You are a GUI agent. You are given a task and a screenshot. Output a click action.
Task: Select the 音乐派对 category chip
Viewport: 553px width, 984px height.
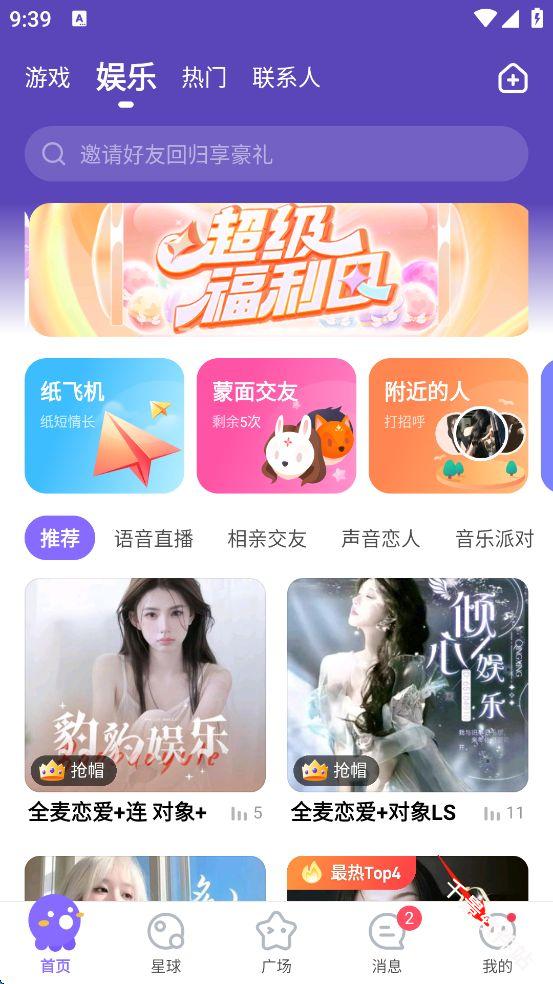495,538
